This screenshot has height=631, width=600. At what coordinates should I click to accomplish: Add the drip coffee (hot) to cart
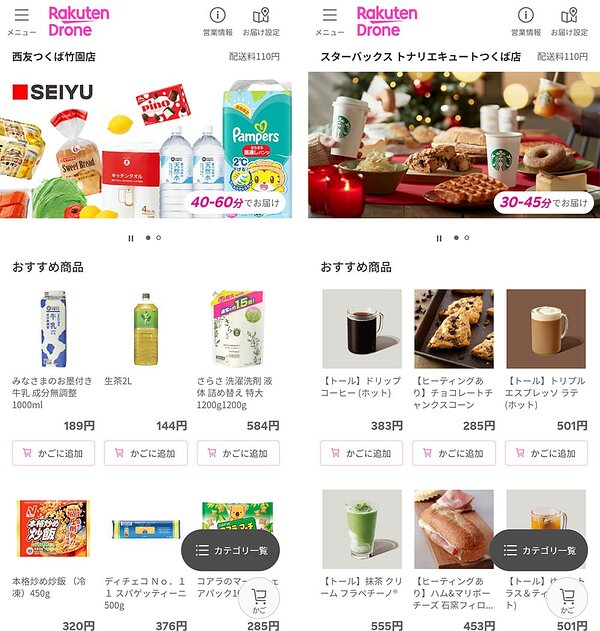pyautogui.click(x=361, y=453)
